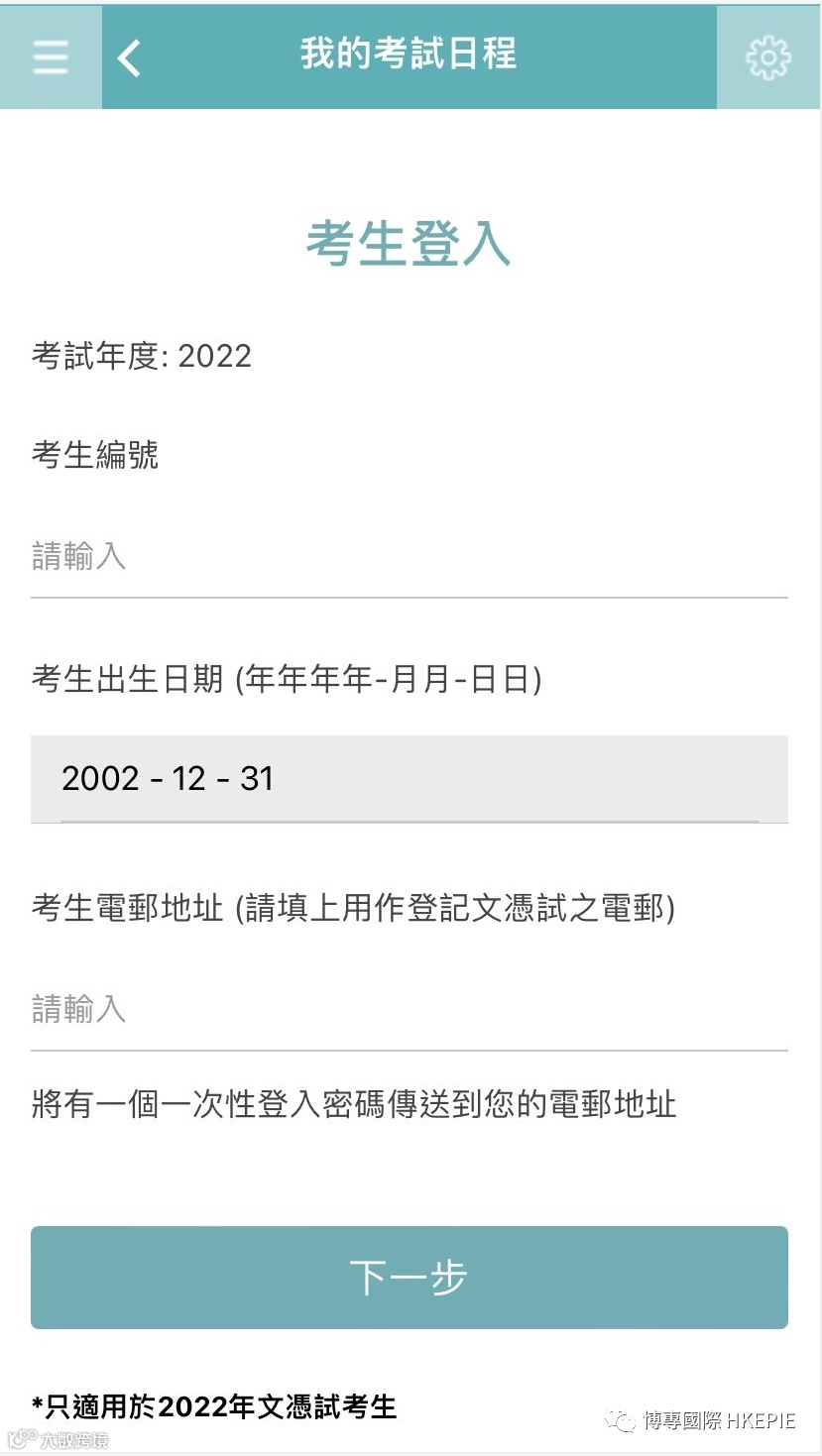Screen dimensions: 822x1456
Task: Tap the 下一步 button
Action: (x=409, y=1278)
